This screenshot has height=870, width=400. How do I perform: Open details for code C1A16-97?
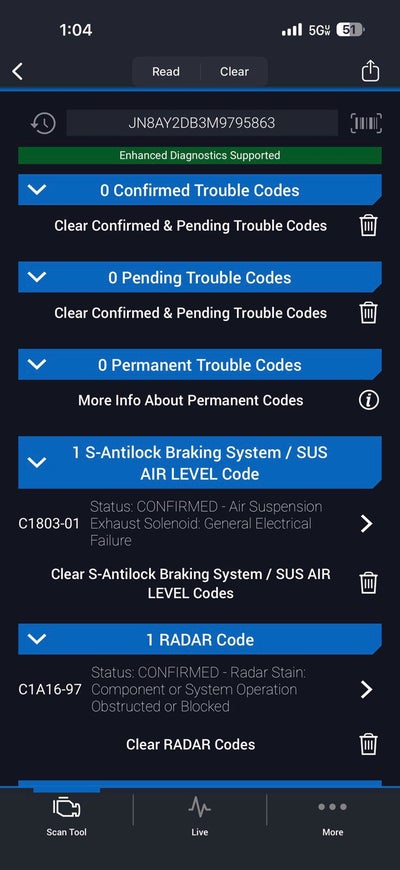click(x=366, y=690)
